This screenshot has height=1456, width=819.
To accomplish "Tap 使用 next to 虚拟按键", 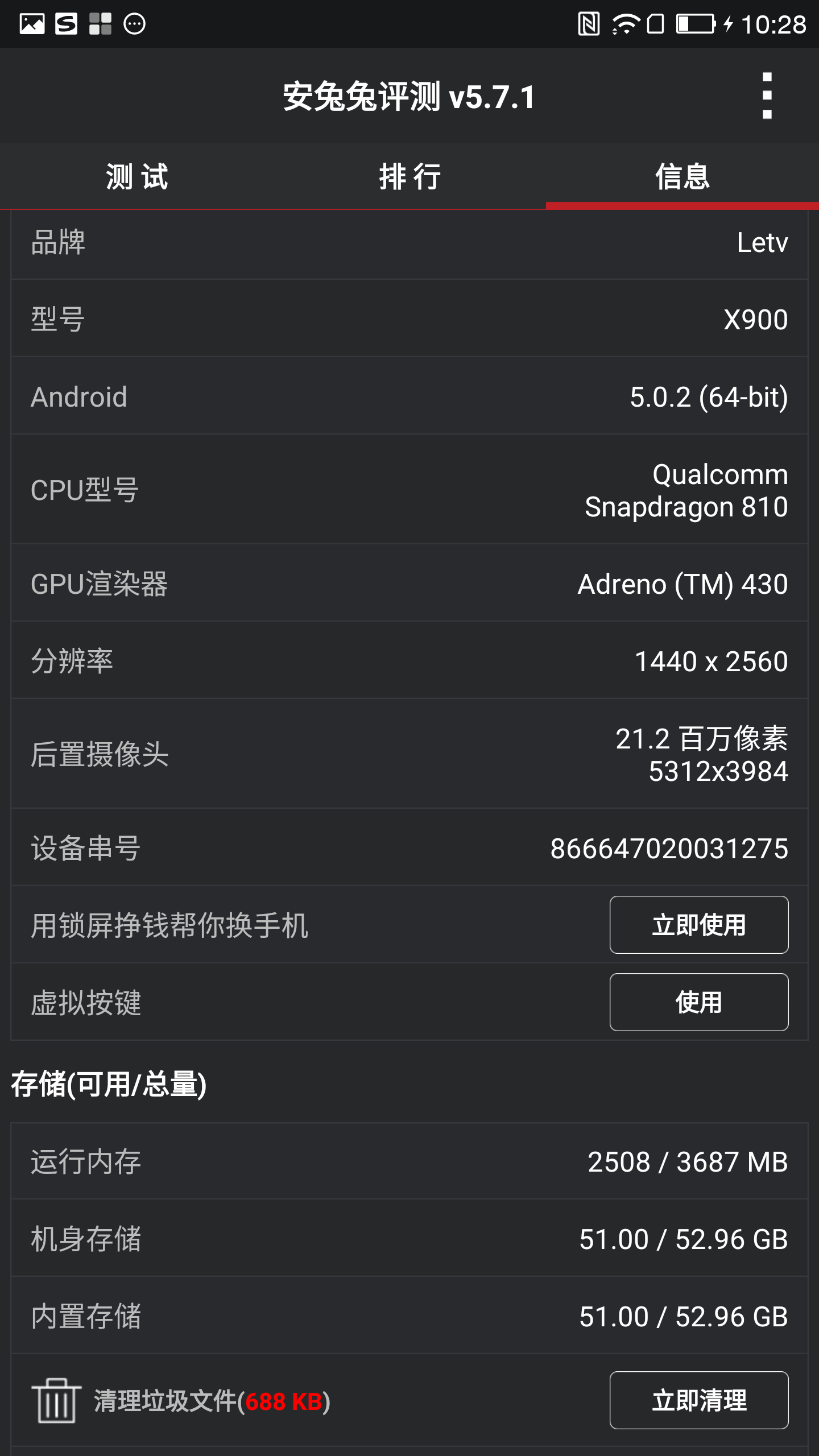I will click(699, 1002).
